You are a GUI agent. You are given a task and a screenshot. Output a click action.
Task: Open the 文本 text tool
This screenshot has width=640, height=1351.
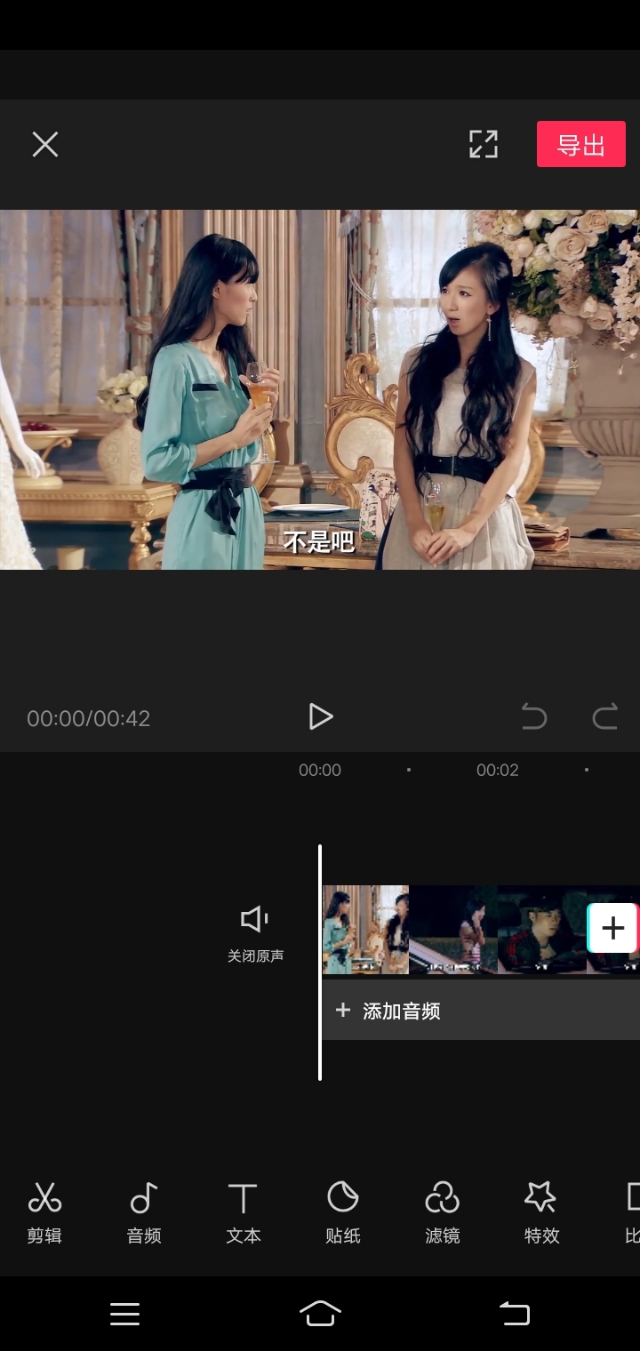point(243,1211)
